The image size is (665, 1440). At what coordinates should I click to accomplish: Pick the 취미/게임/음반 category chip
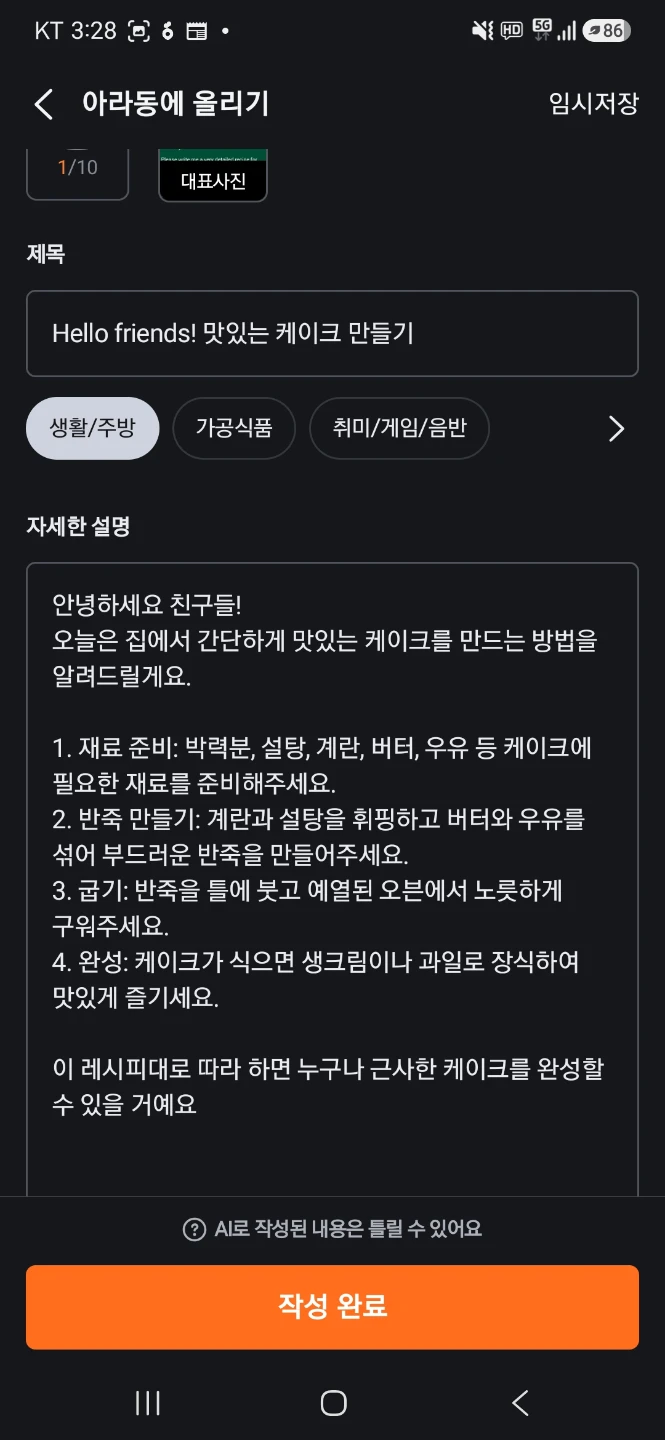[399, 428]
